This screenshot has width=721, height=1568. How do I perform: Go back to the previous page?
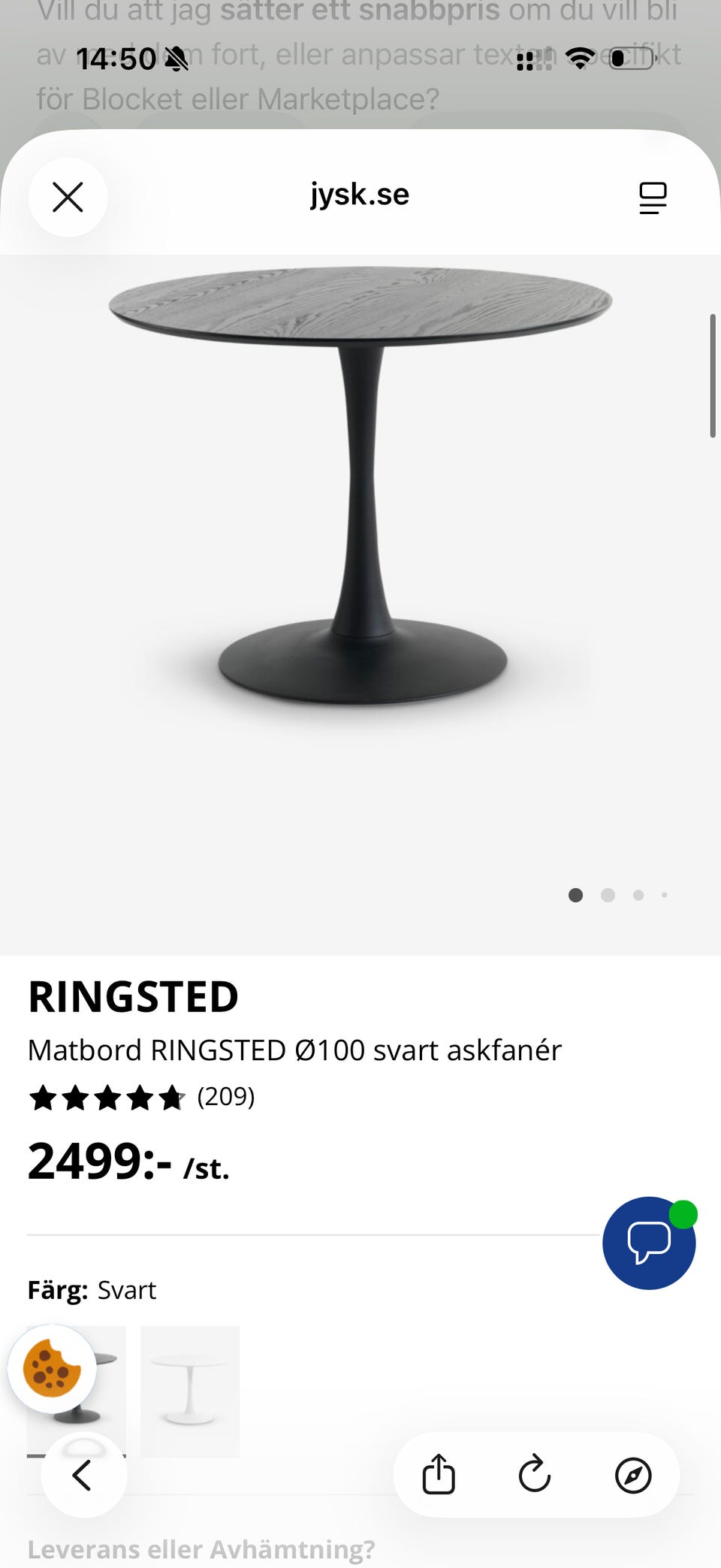pyautogui.click(x=83, y=1475)
